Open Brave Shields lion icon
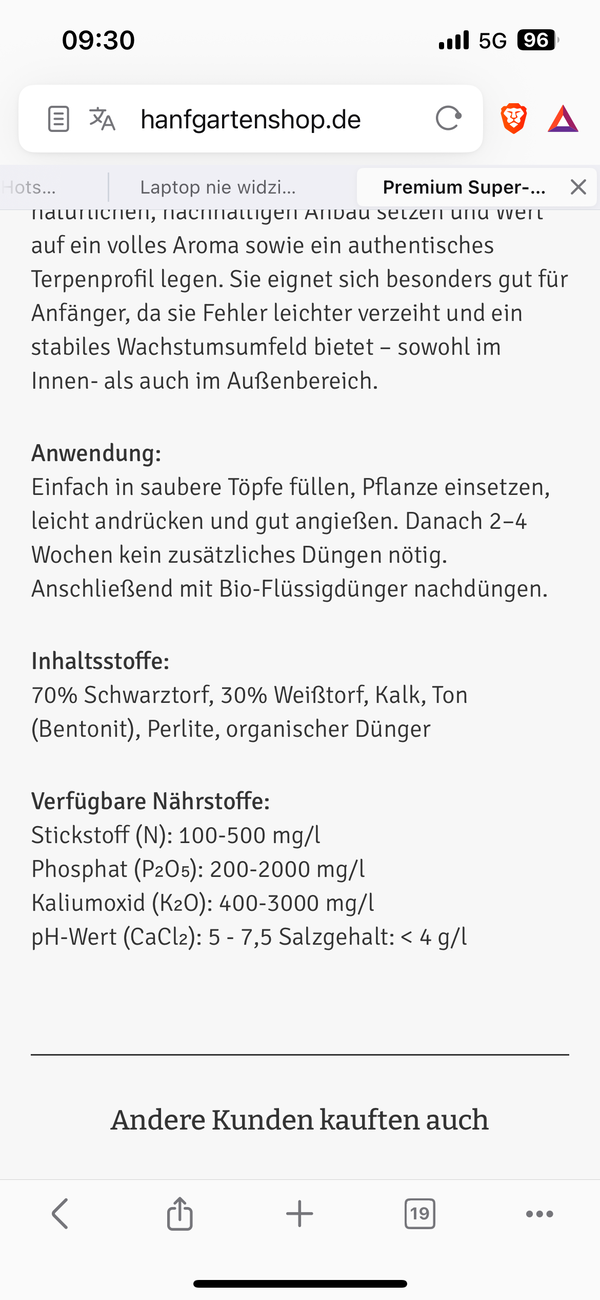 514,120
